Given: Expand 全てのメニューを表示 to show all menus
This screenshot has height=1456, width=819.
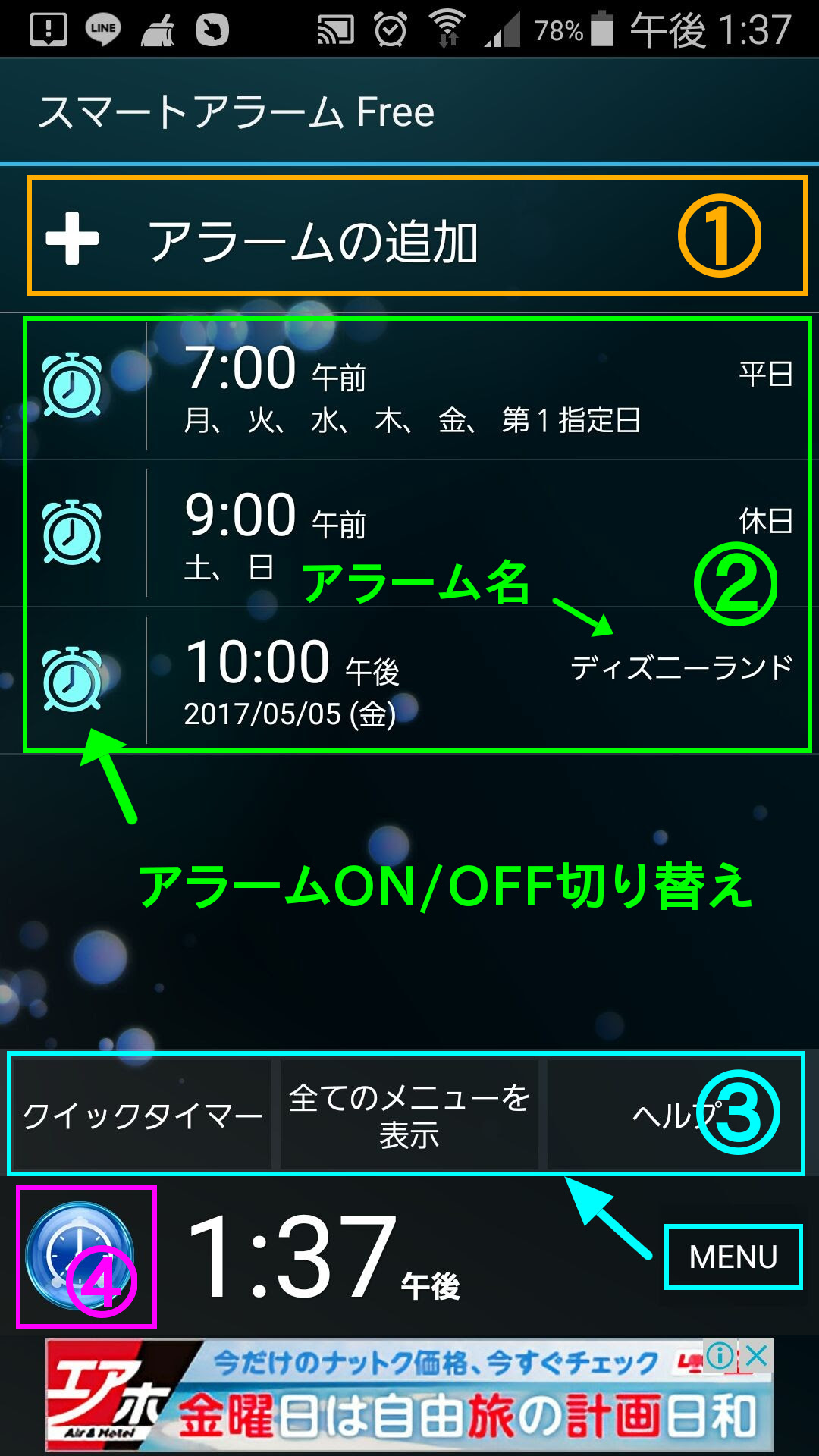Looking at the screenshot, I should point(409,1115).
